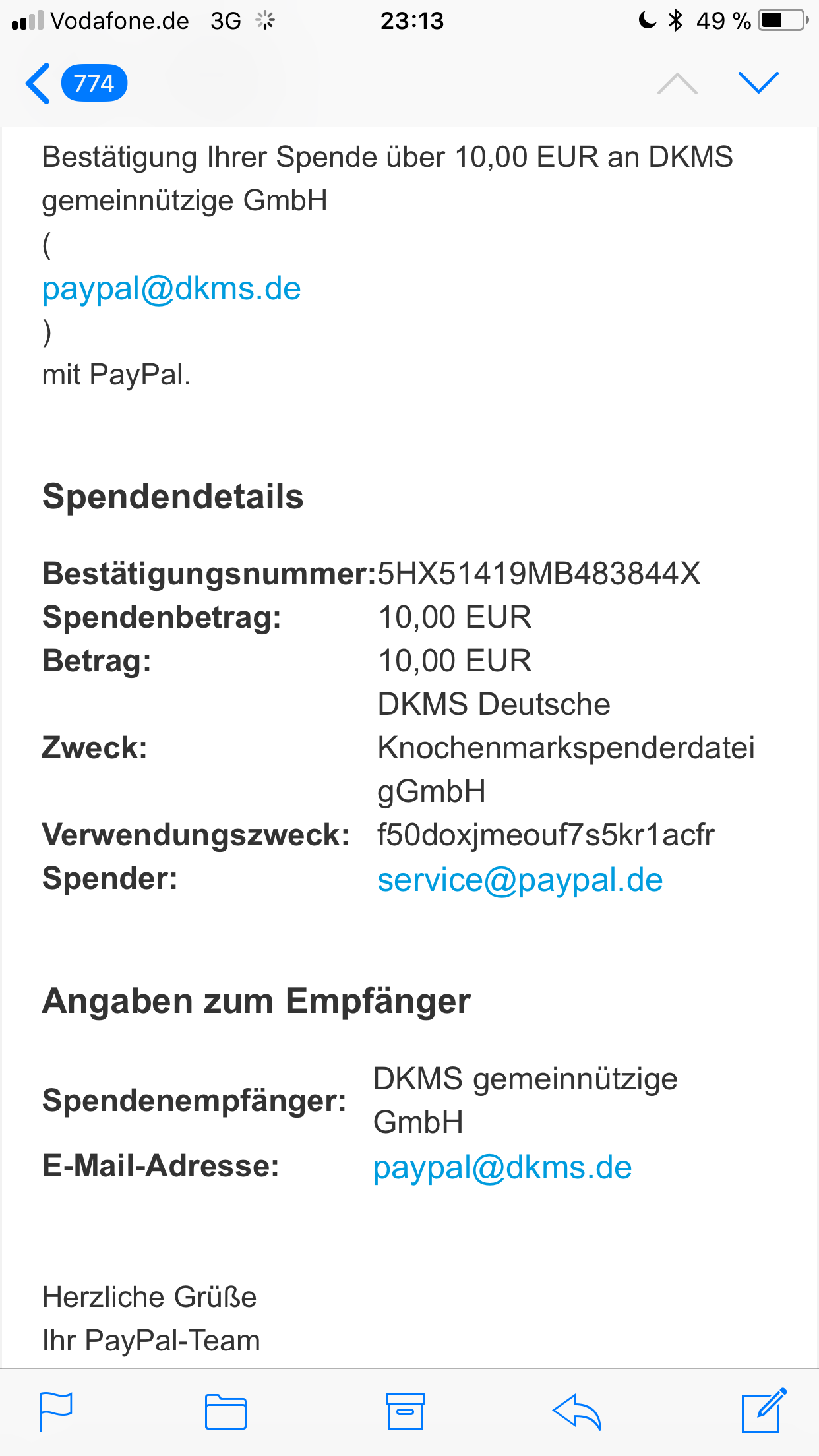
Task: Go back to the inbox with 774 unread
Action: [x=76, y=83]
